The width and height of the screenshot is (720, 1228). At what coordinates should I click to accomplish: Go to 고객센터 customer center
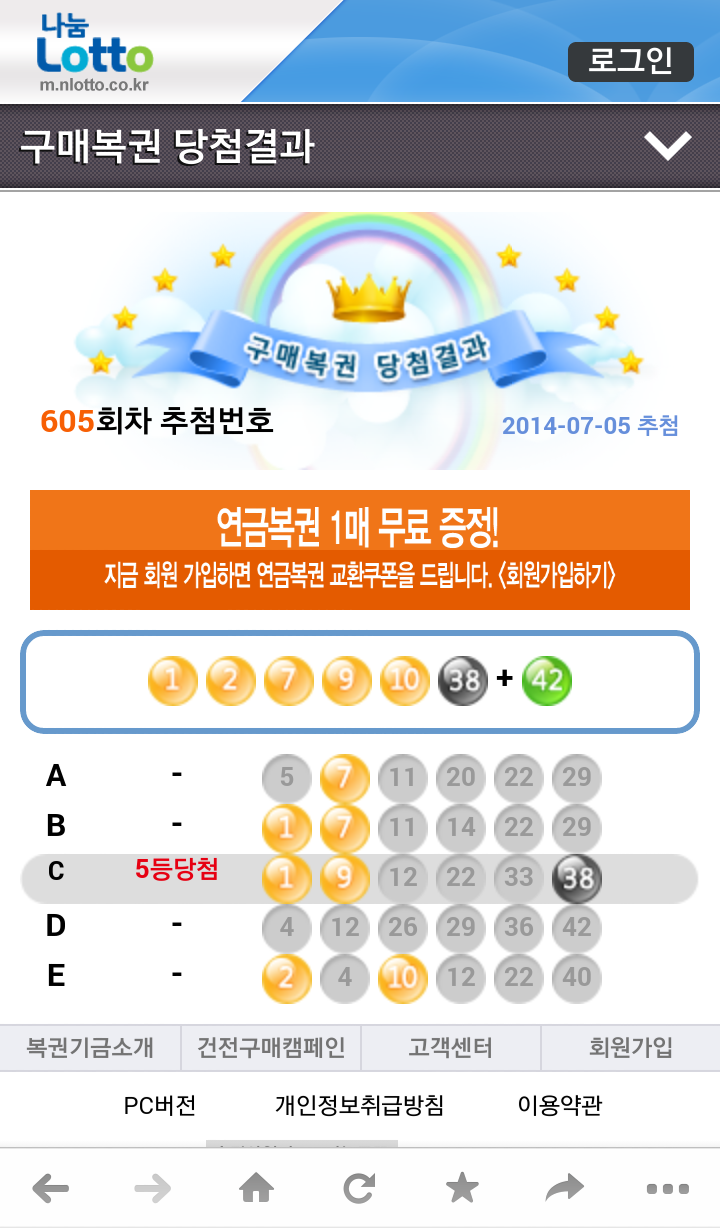click(450, 1048)
